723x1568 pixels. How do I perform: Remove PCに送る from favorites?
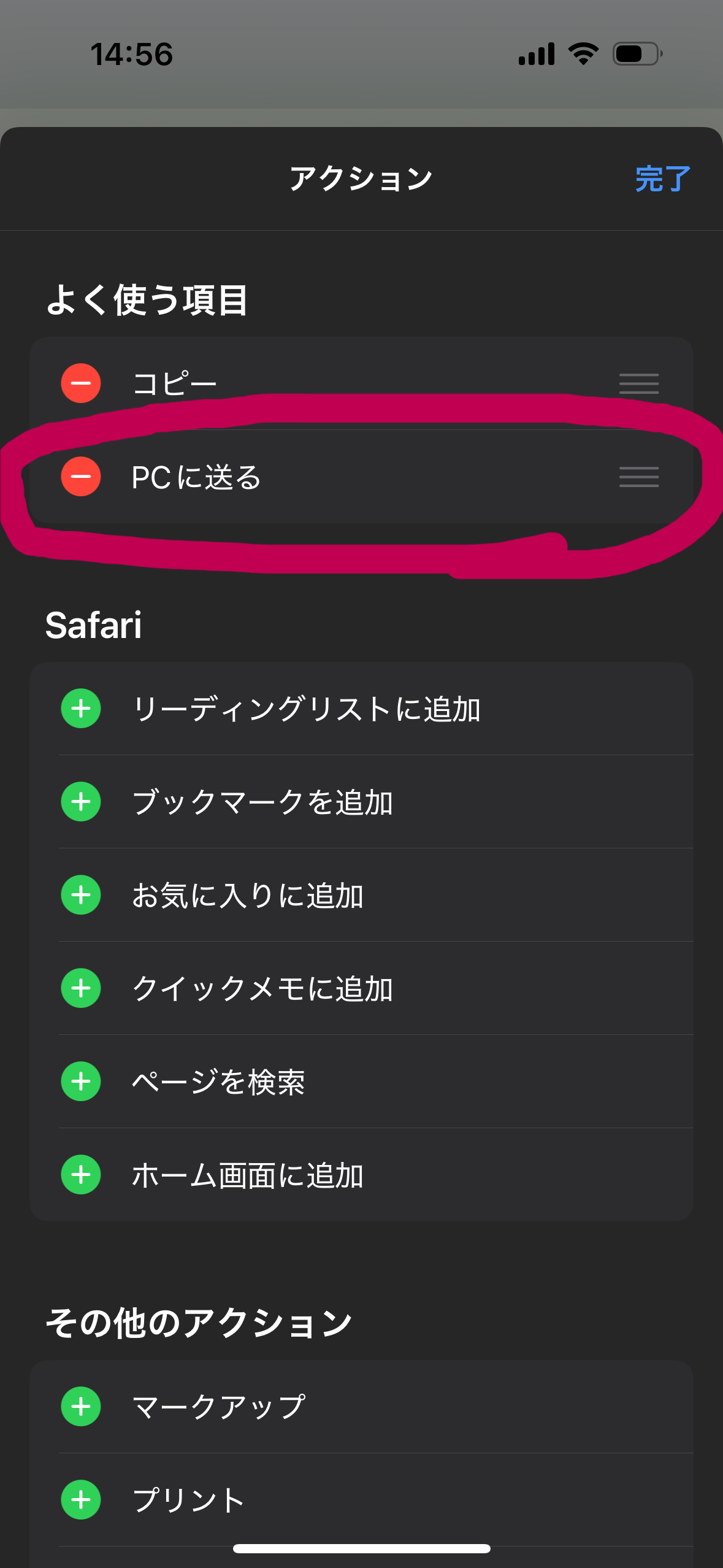click(81, 477)
